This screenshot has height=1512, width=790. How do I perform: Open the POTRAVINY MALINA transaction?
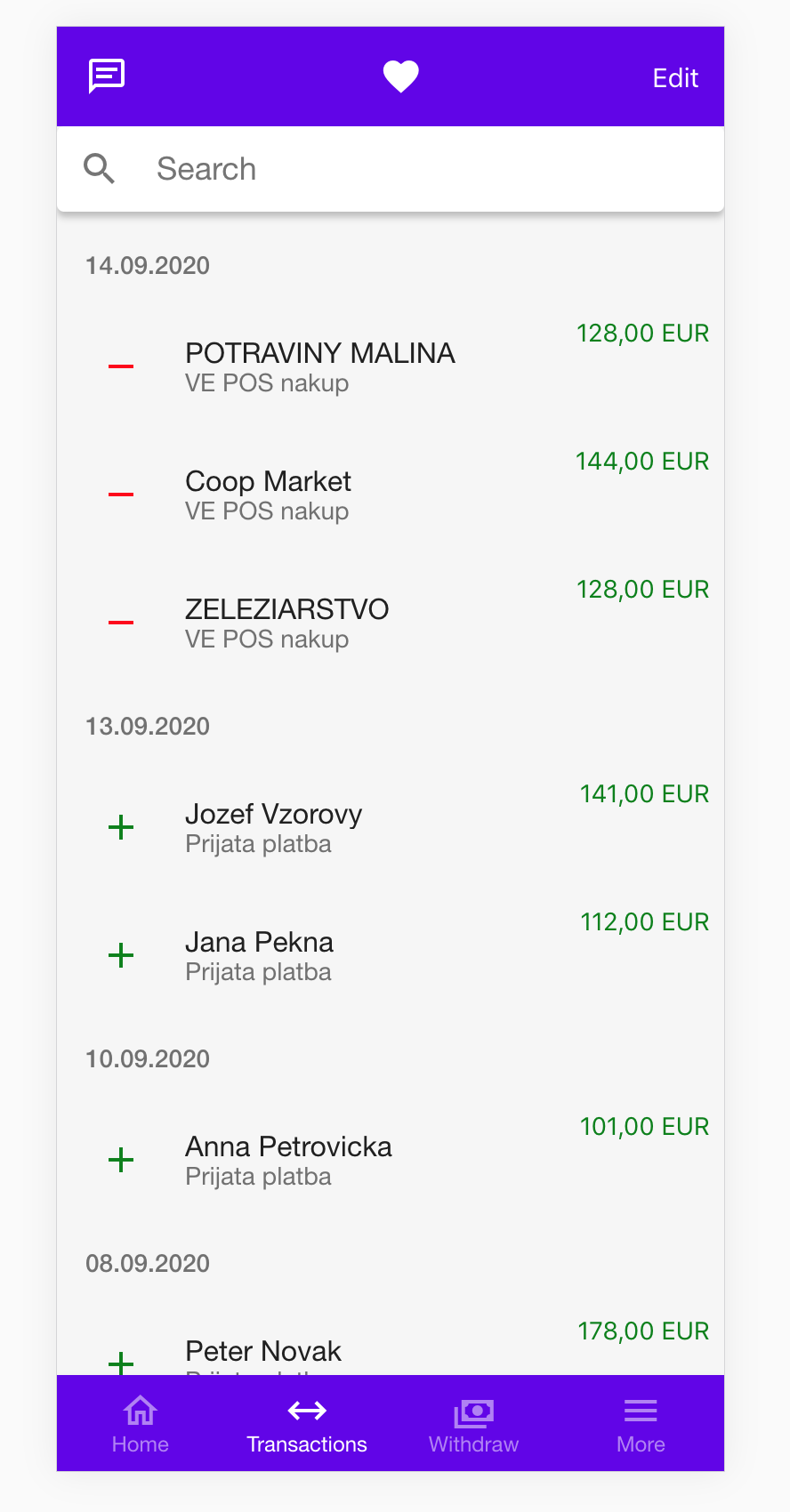pyautogui.click(x=391, y=366)
